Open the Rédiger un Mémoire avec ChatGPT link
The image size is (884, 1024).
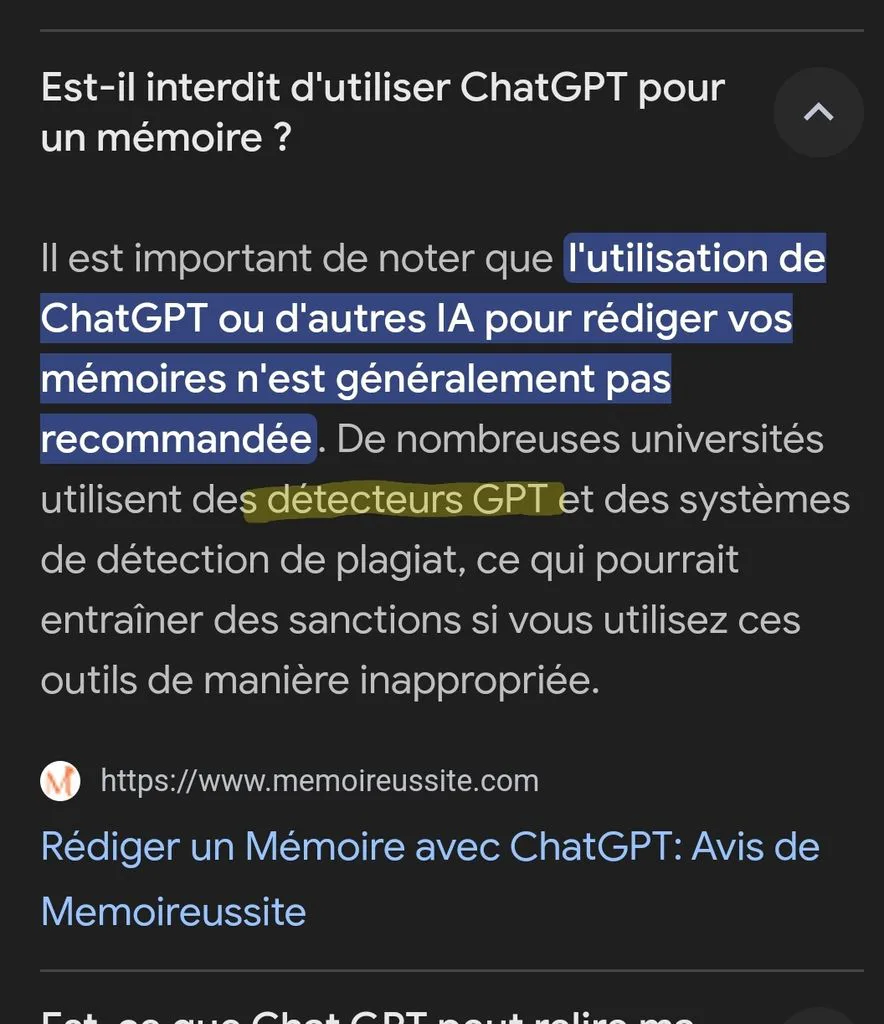tap(430, 878)
